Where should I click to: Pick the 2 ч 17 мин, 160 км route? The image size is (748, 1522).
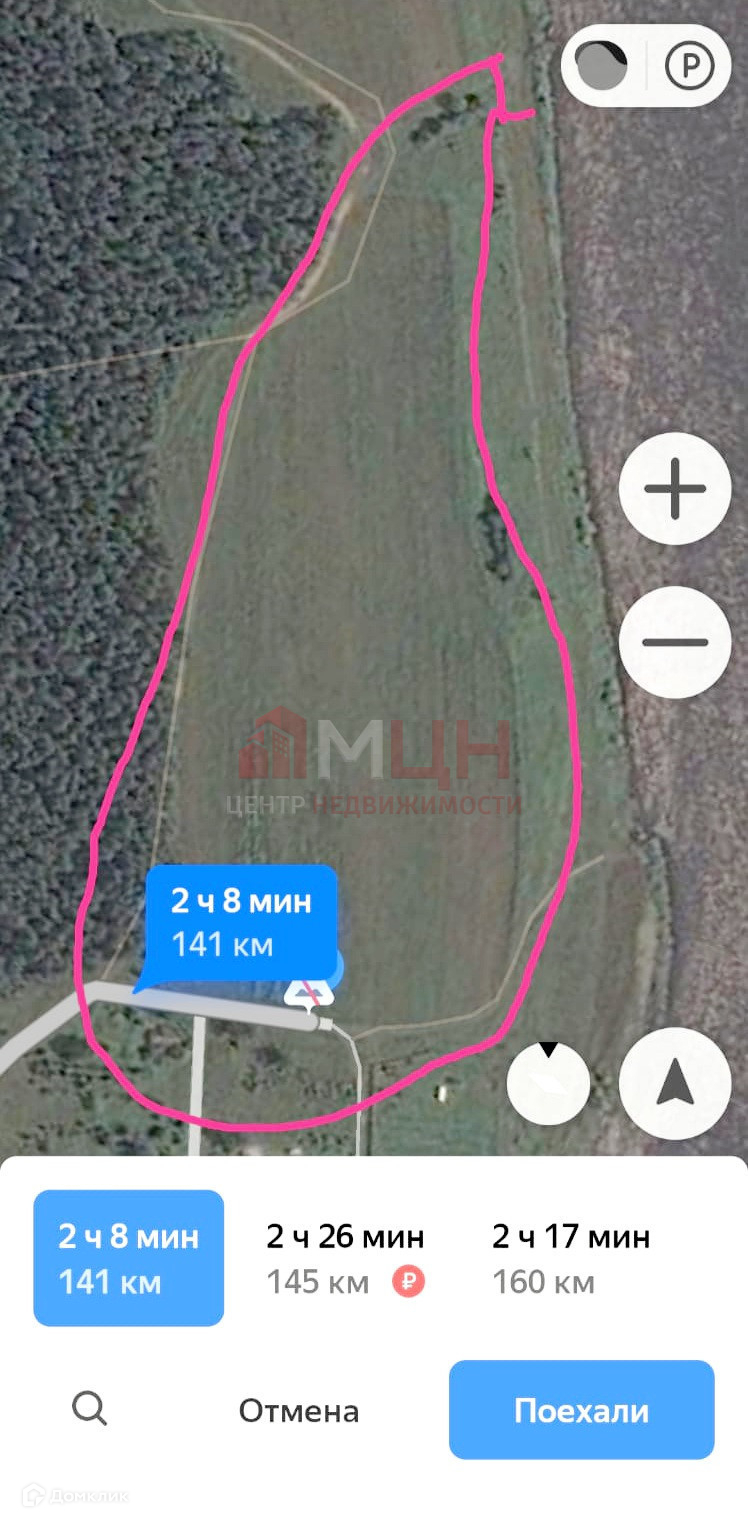click(570, 1258)
